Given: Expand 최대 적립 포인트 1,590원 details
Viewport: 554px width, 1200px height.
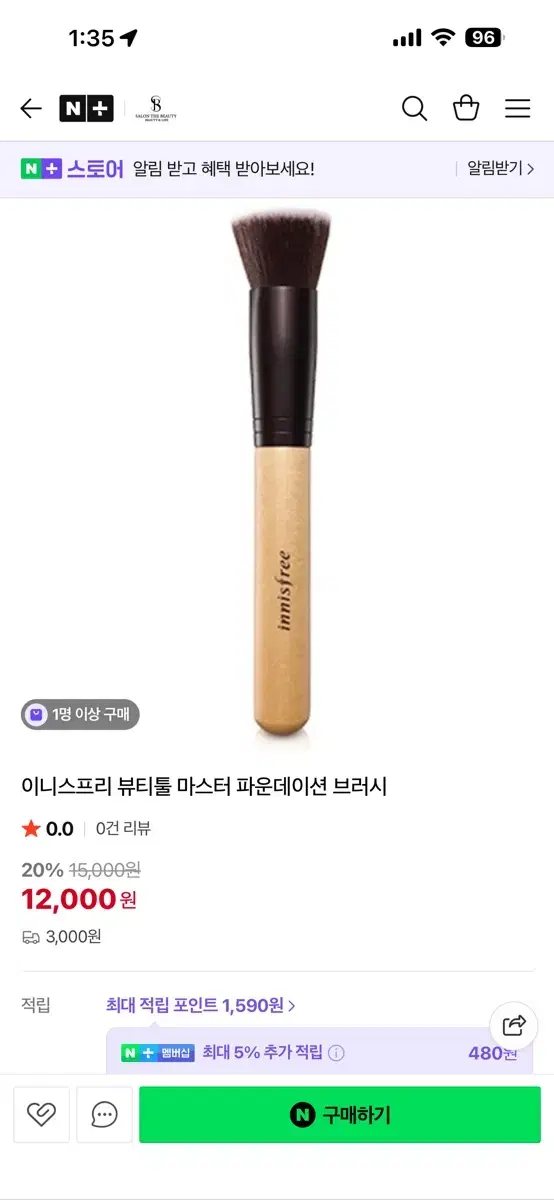Looking at the screenshot, I should click(201, 1005).
